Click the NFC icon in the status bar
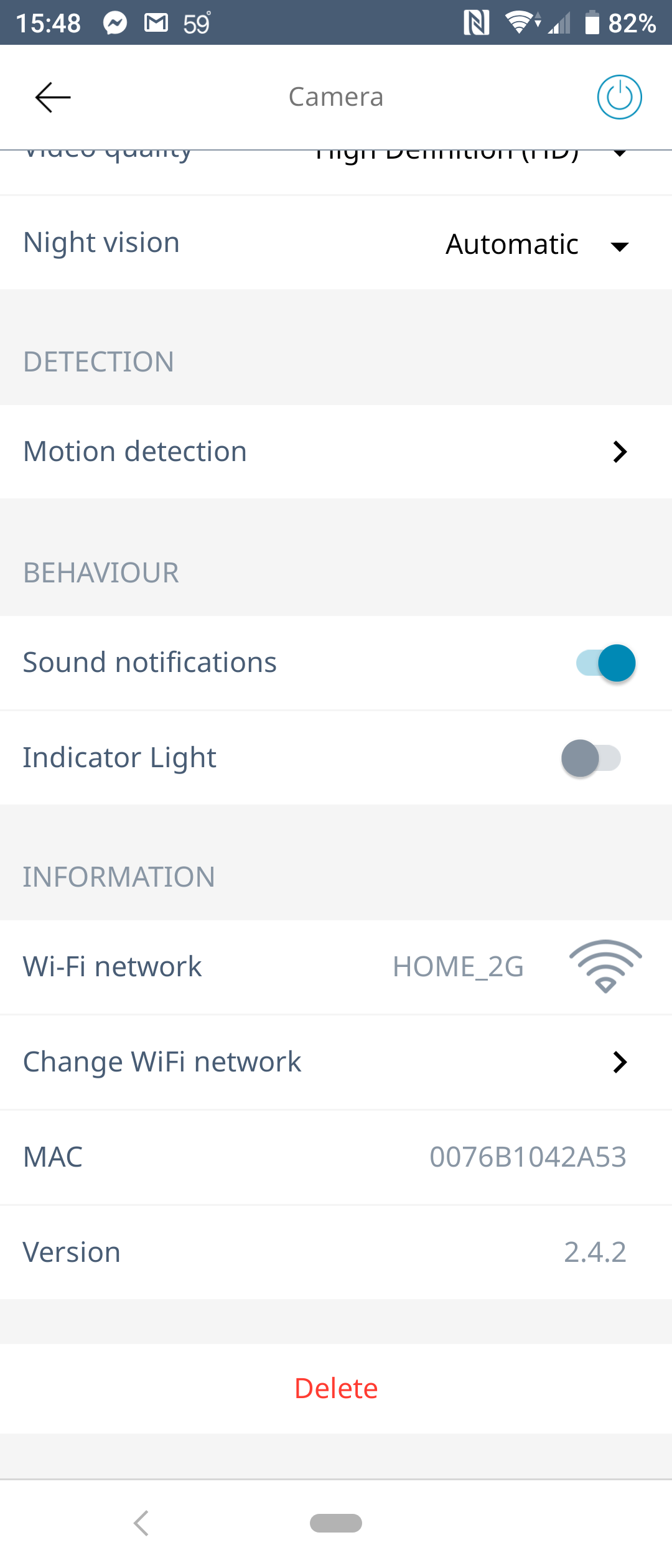 point(477,22)
